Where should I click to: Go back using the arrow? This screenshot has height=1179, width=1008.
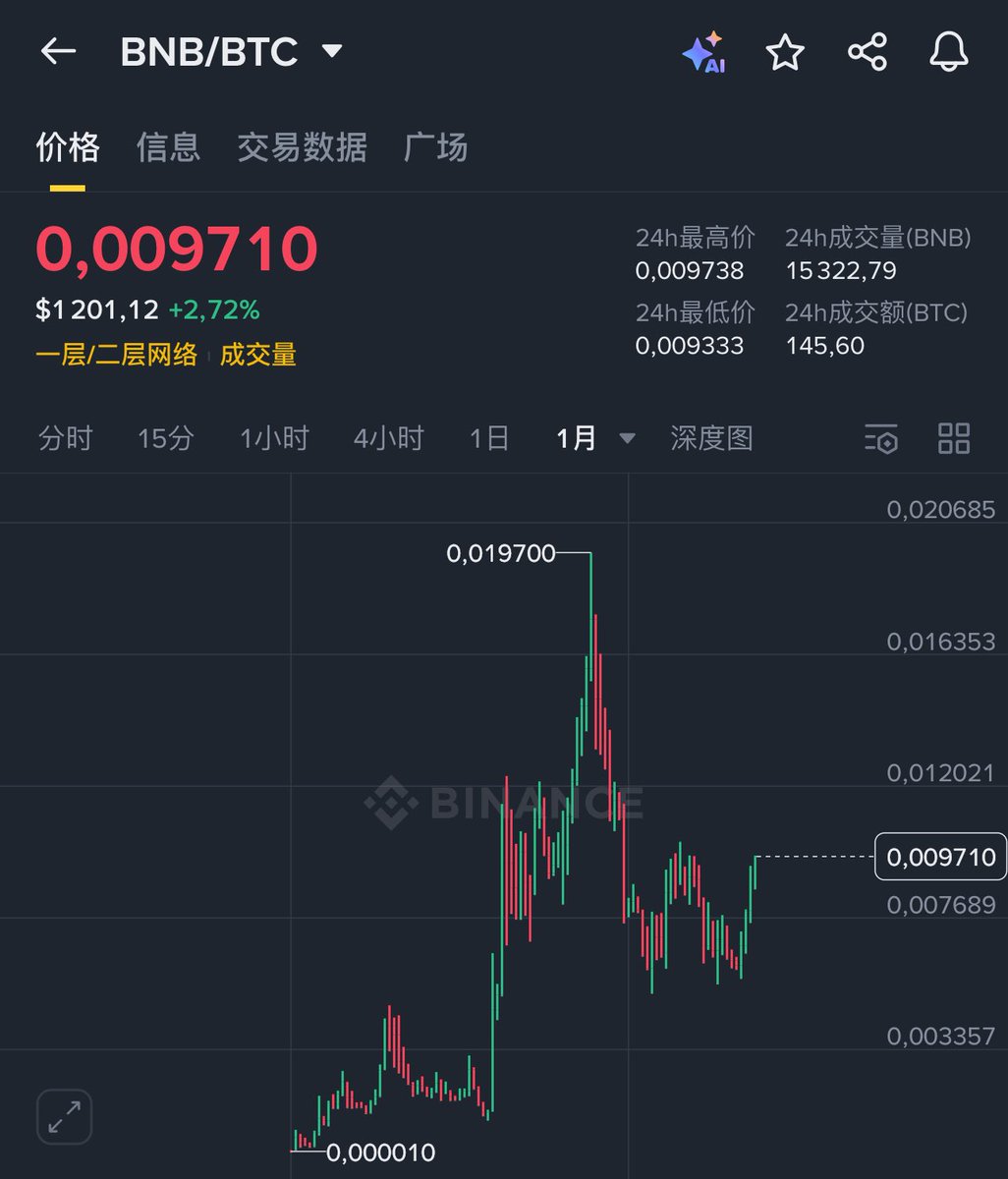tap(58, 52)
